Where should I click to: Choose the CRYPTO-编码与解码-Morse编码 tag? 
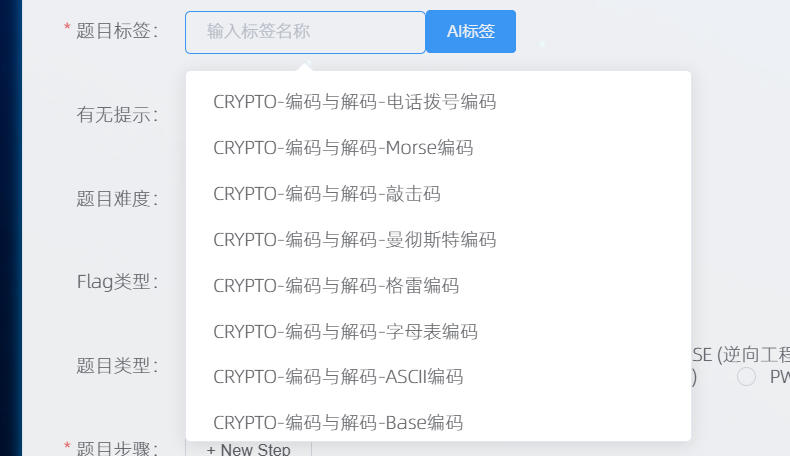point(343,148)
